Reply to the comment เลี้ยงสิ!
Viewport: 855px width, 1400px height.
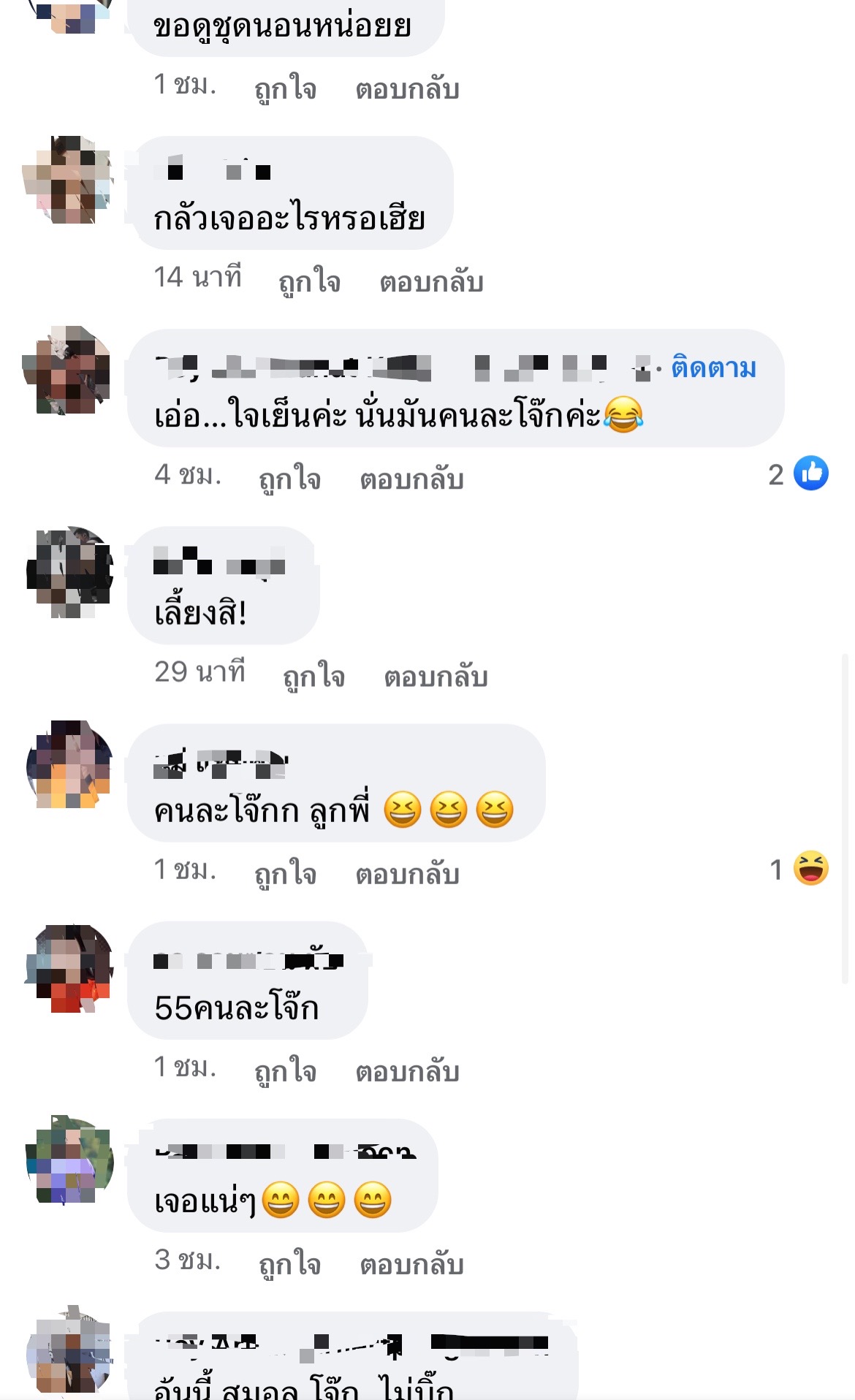click(436, 677)
